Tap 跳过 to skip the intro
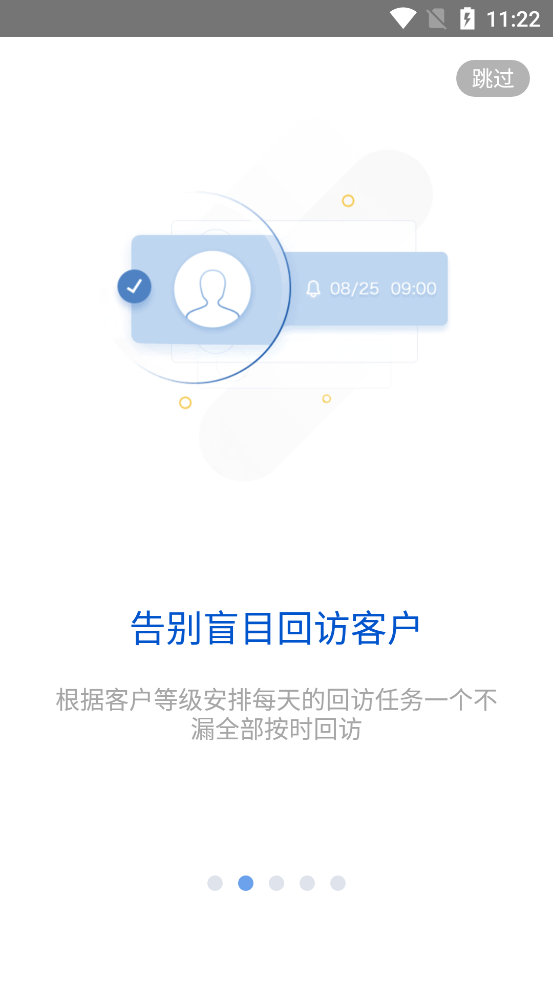The image size is (553, 983). click(493, 78)
